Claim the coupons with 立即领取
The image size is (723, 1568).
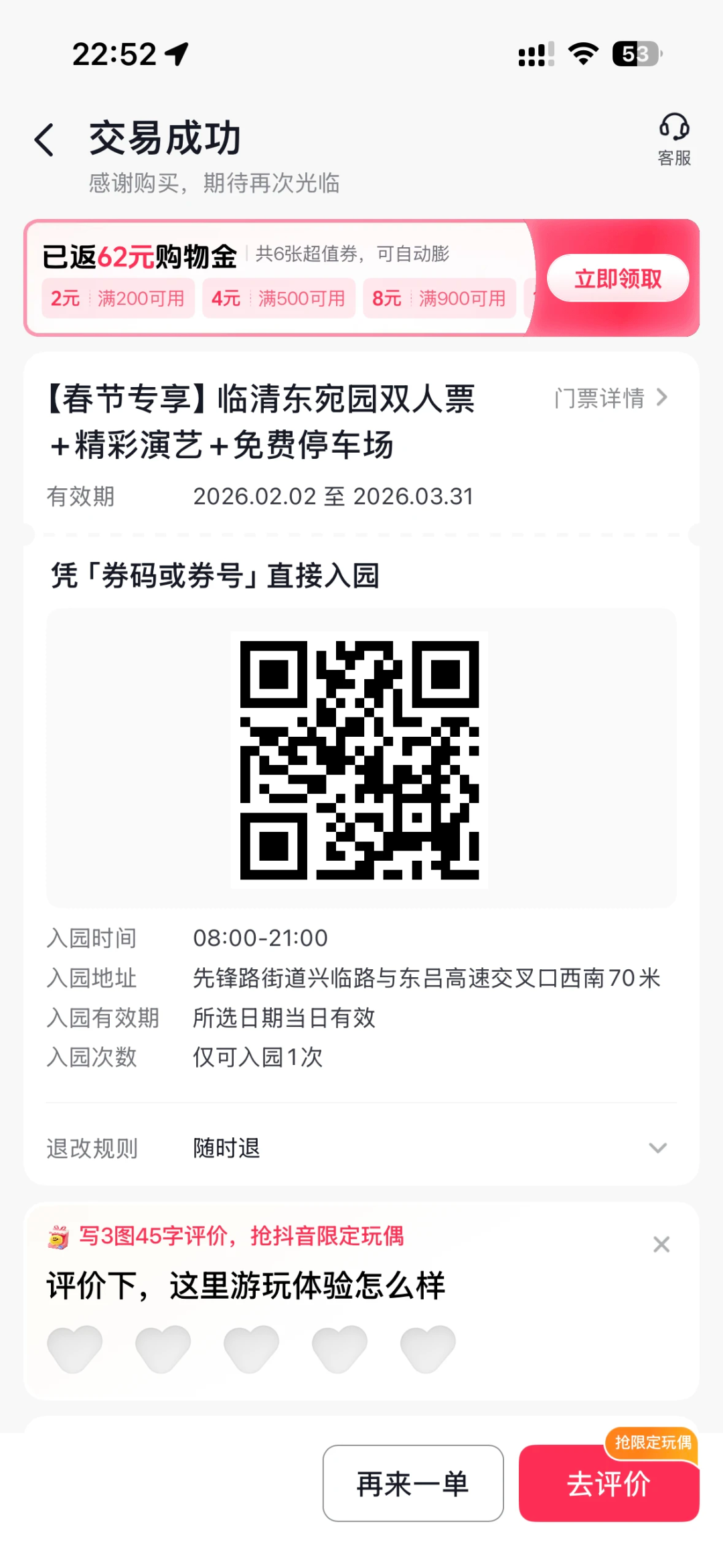point(617,279)
